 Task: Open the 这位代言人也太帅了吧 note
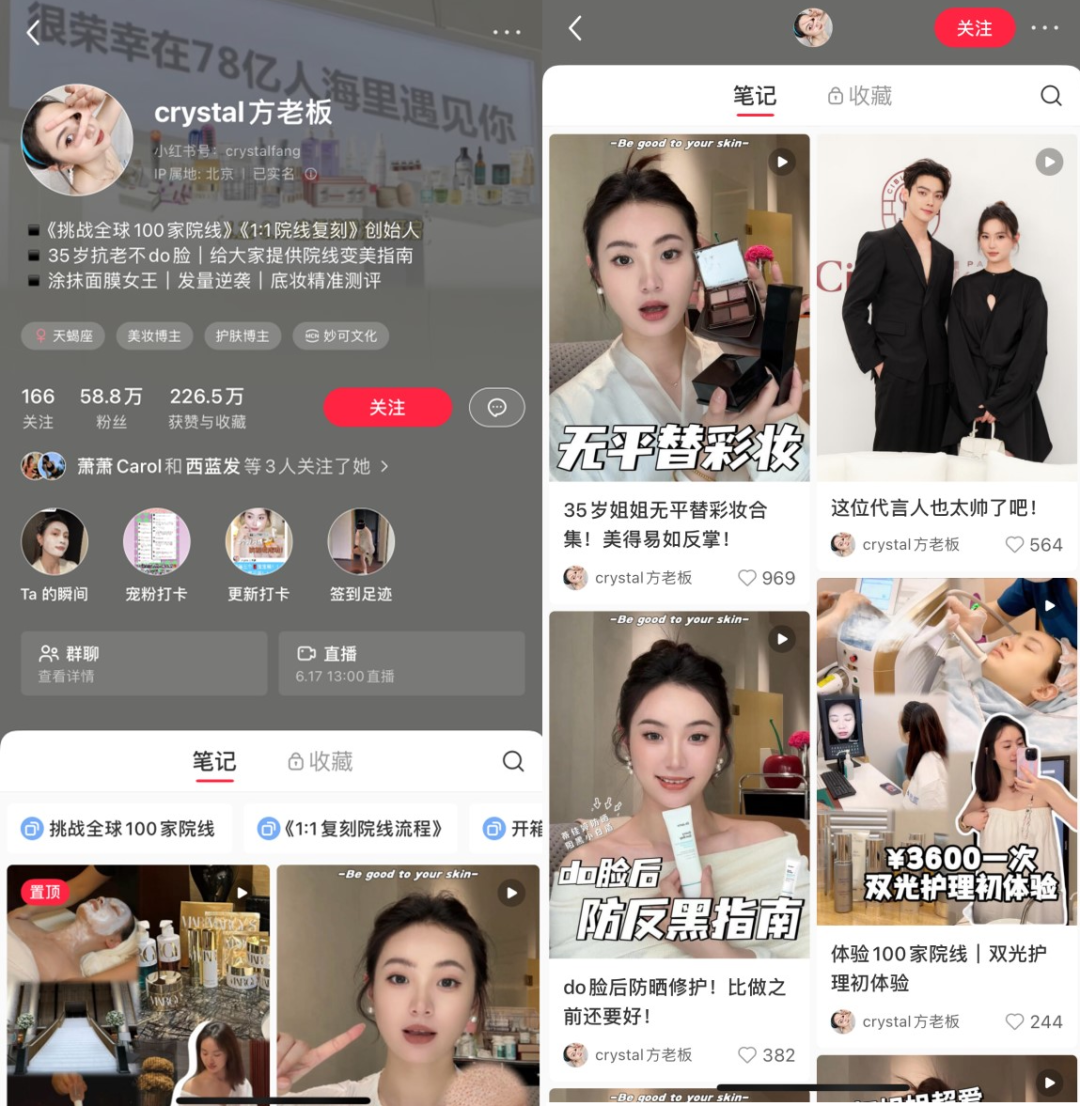point(946,308)
